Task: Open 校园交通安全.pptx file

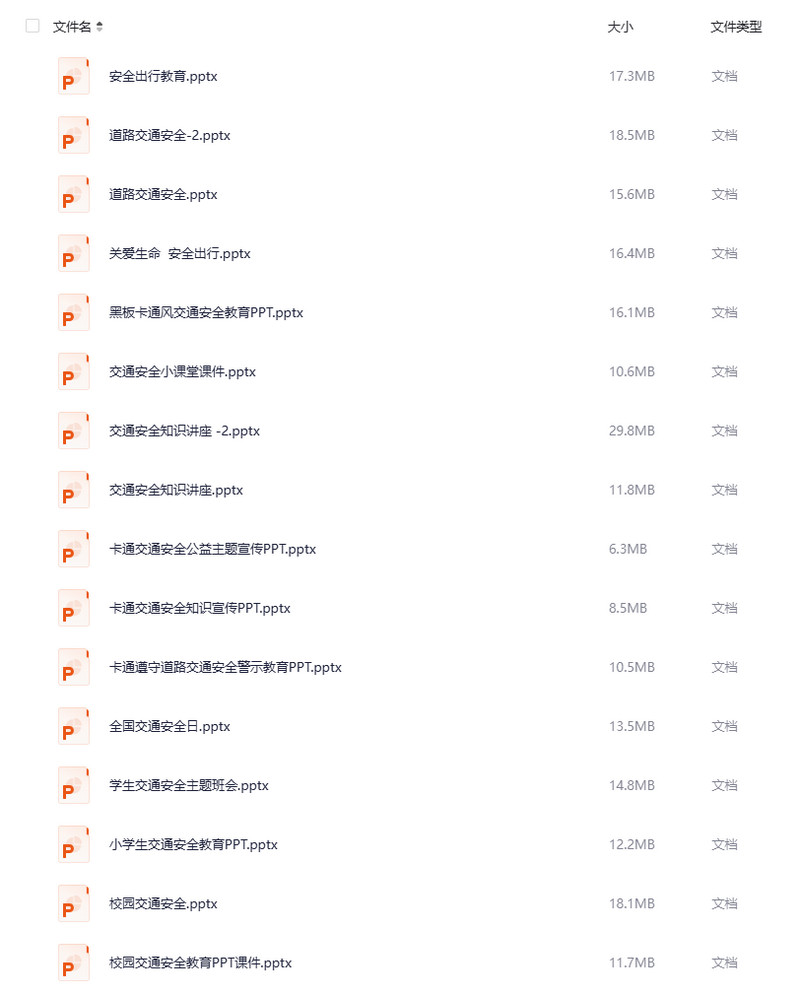Action: click(x=163, y=902)
